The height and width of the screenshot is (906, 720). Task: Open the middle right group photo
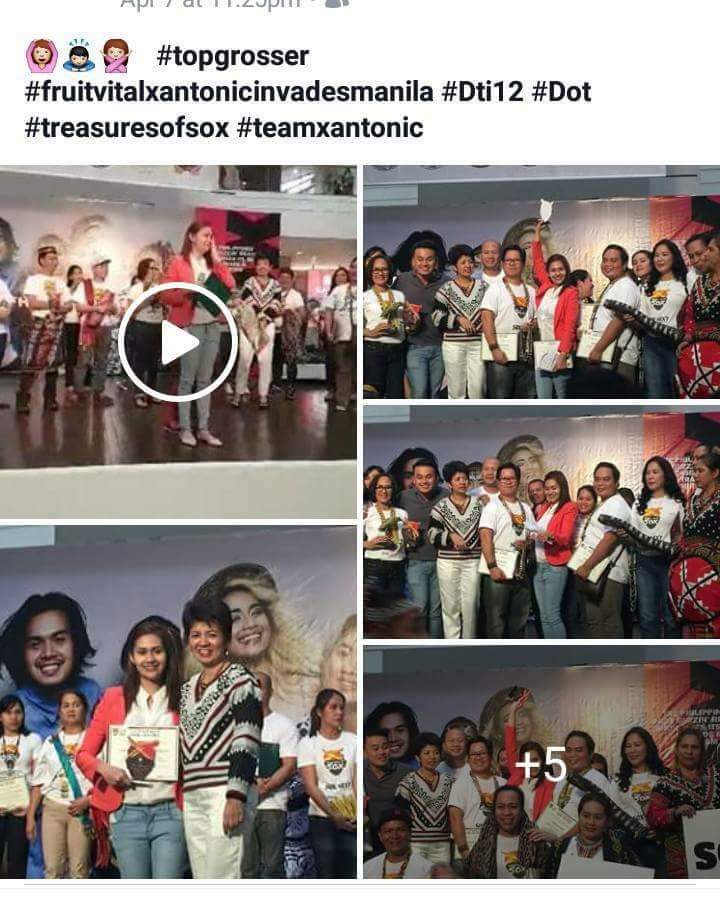541,522
